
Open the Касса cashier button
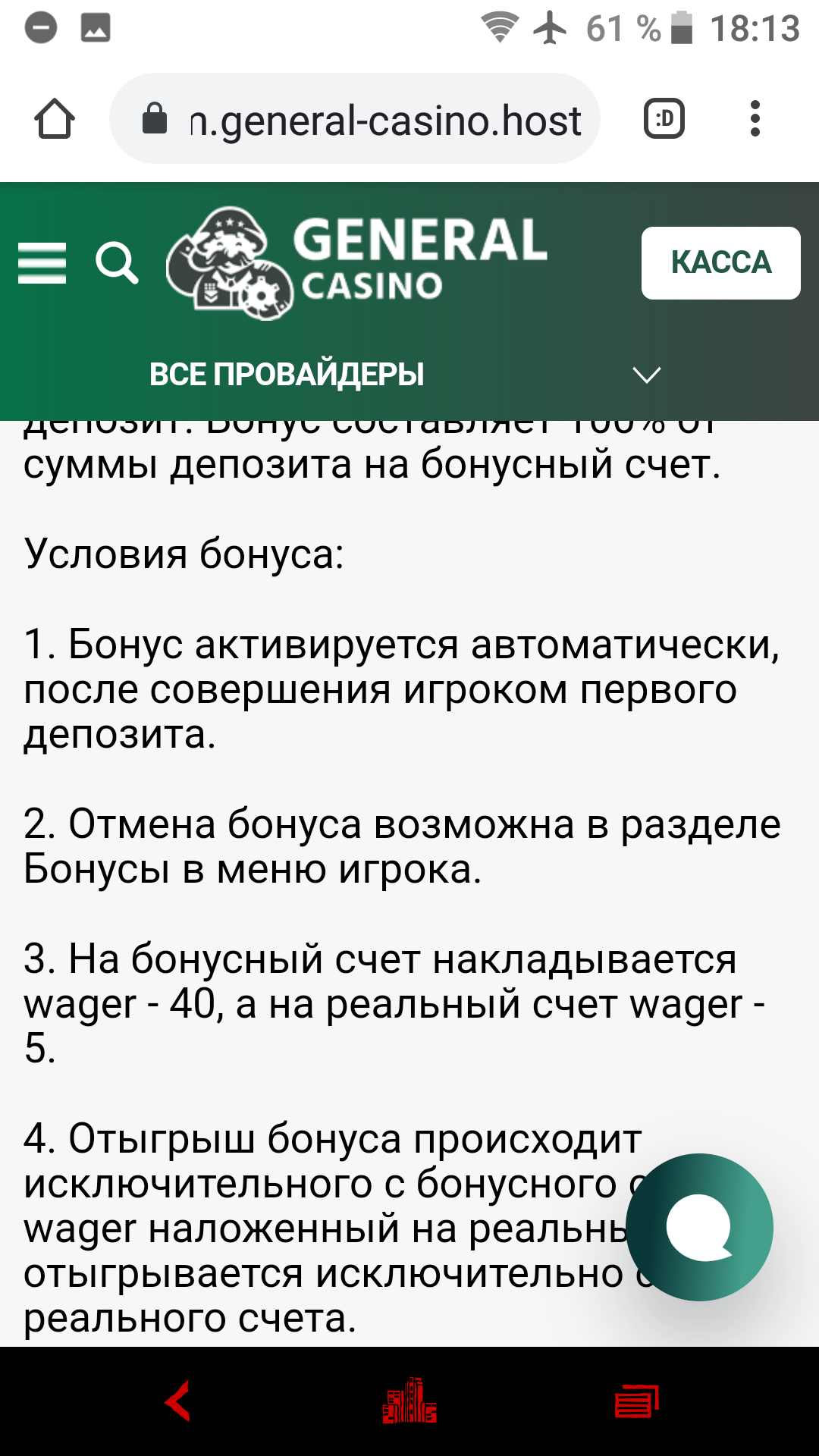point(720,263)
